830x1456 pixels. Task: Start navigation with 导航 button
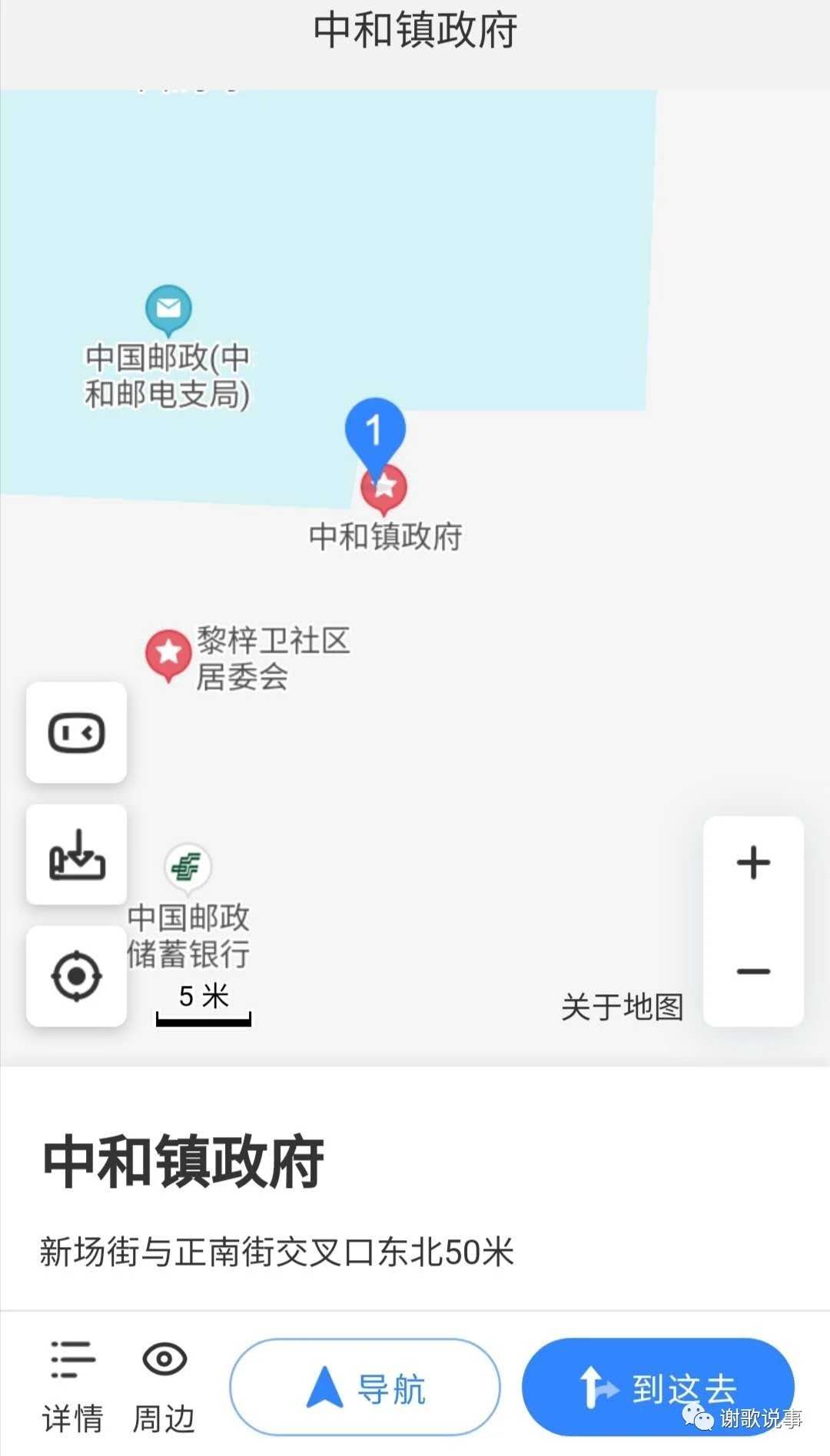point(365,1387)
